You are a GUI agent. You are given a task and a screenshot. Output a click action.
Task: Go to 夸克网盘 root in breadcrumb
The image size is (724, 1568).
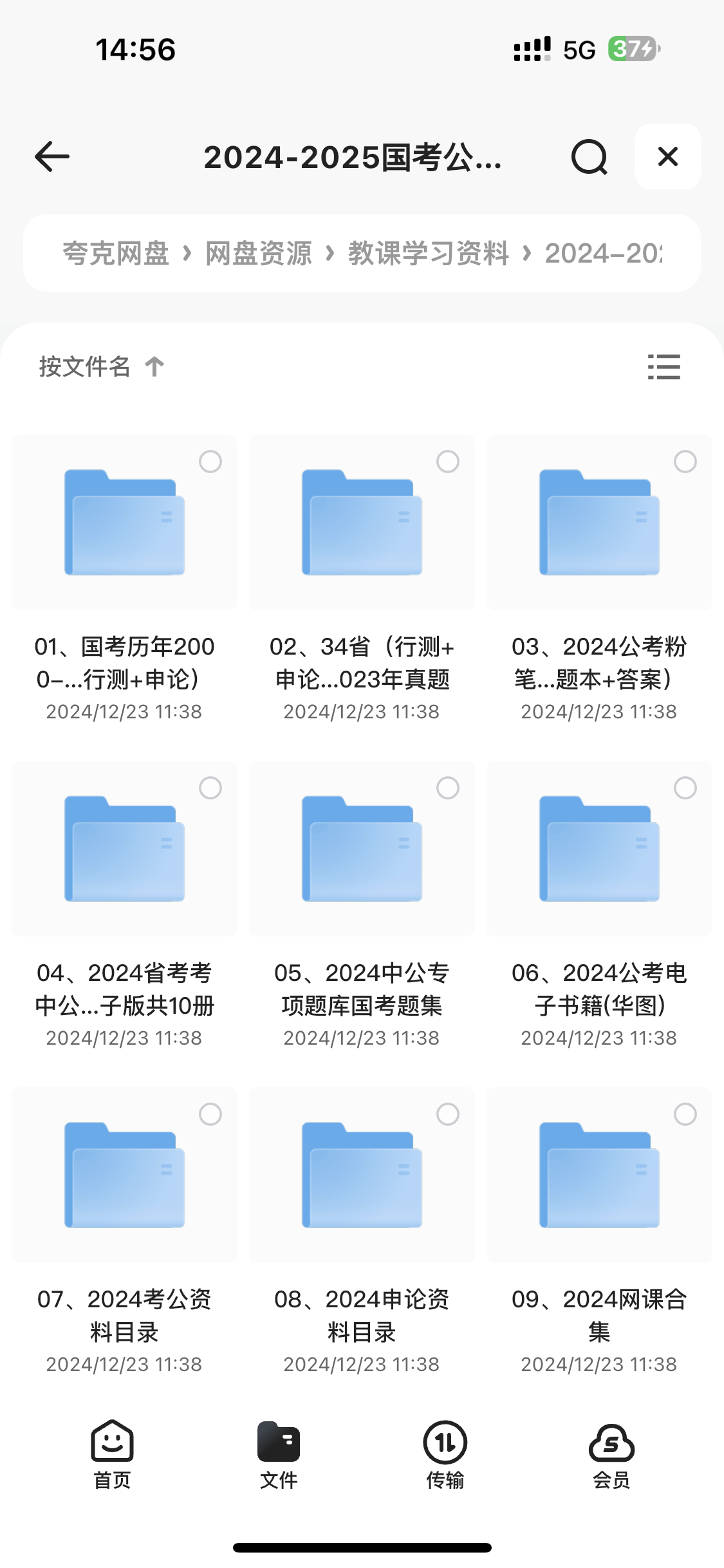116,253
